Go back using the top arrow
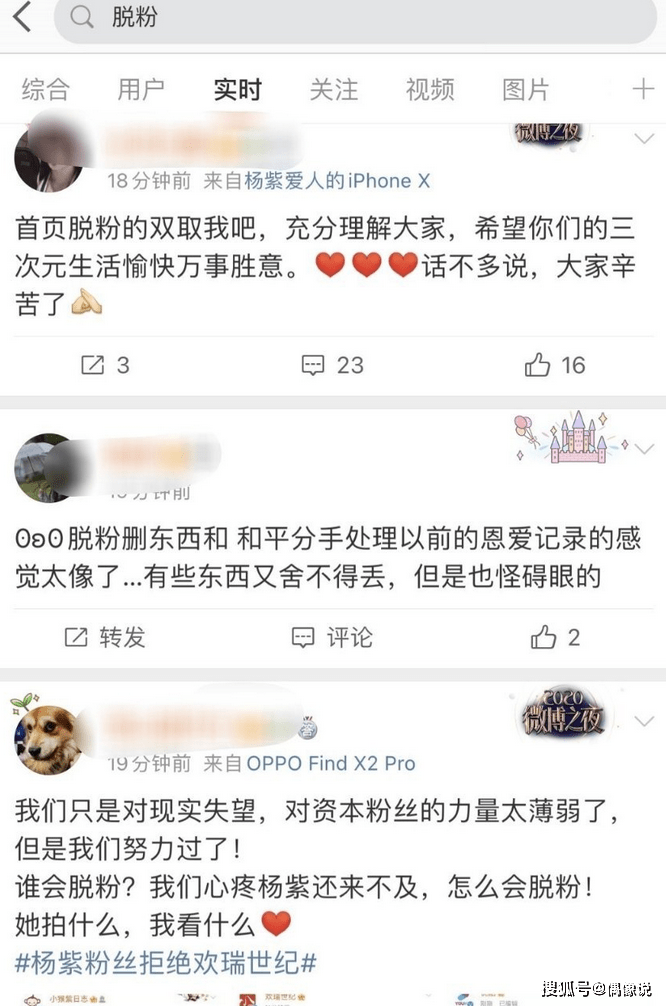Image resolution: width=666 pixels, height=1006 pixels. pyautogui.click(x=22, y=18)
